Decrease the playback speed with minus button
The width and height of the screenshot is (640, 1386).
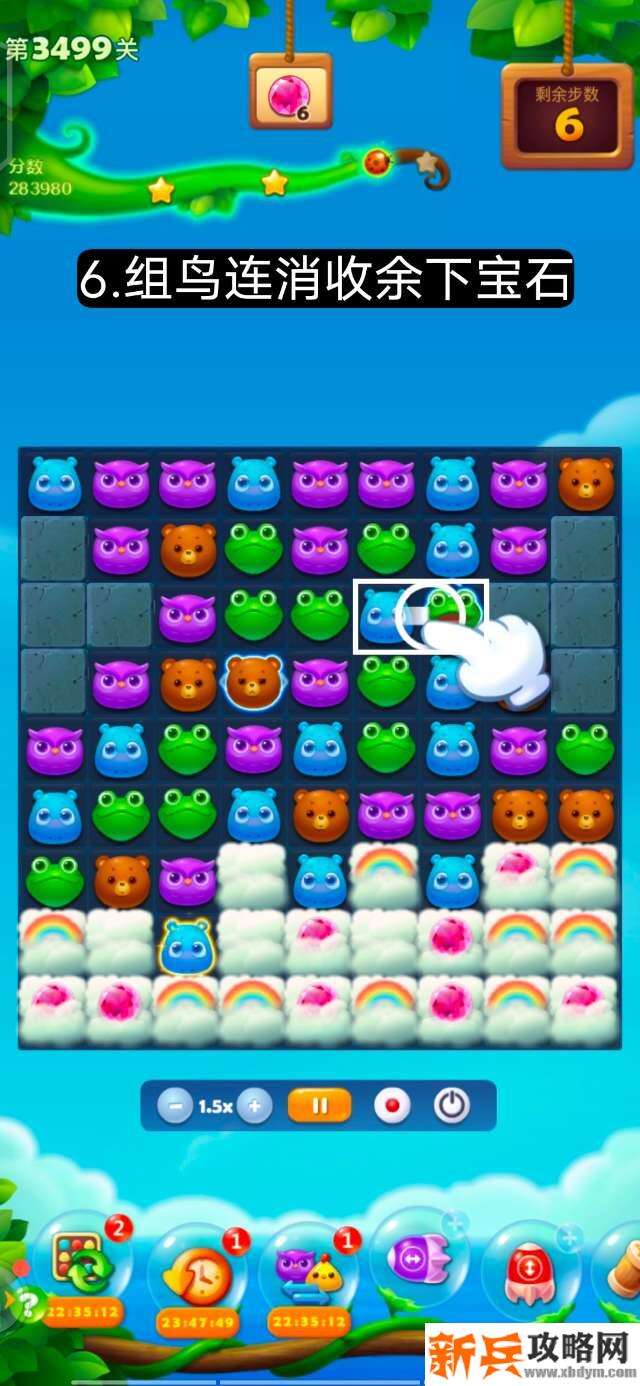[x=176, y=1106]
